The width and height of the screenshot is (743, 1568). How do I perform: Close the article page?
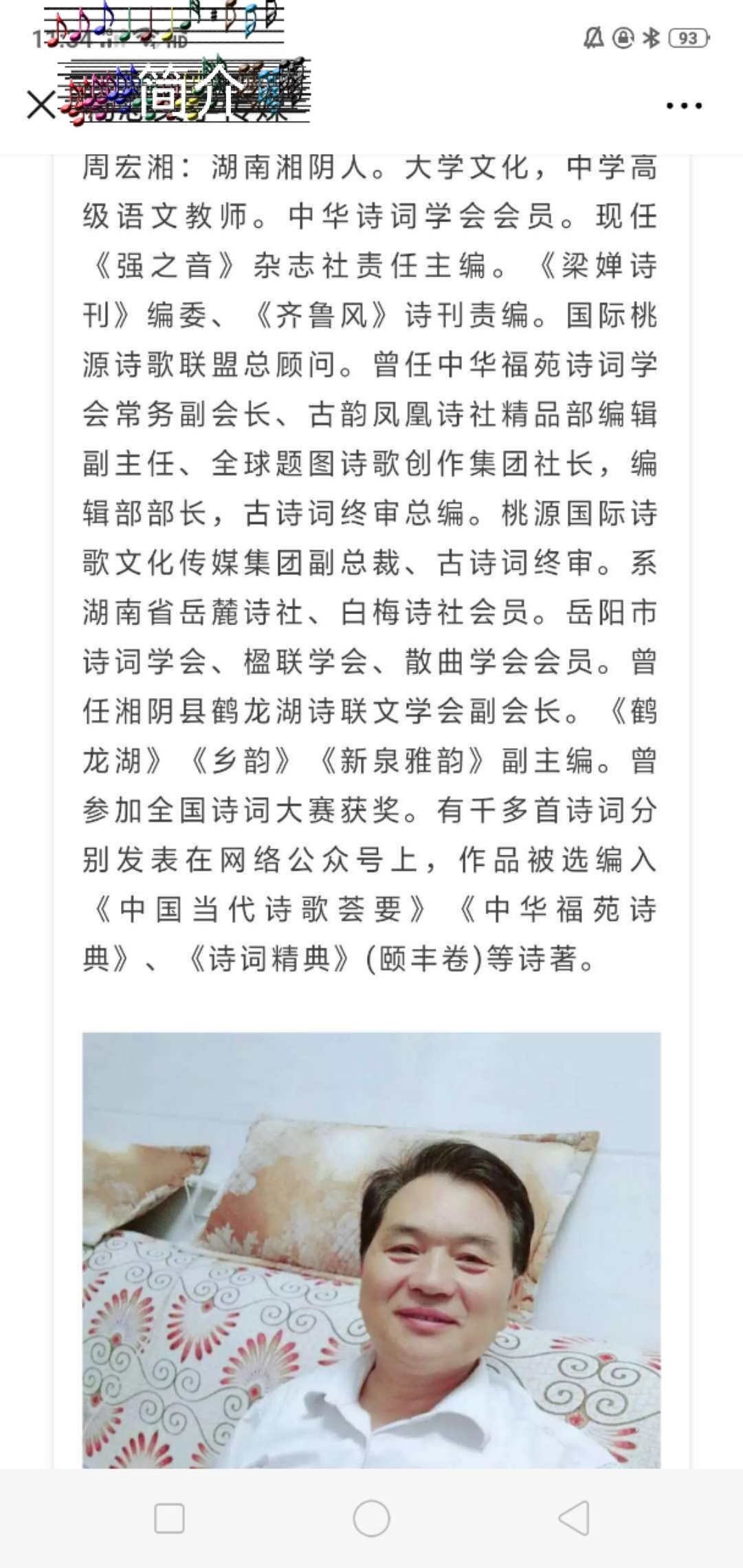41,105
